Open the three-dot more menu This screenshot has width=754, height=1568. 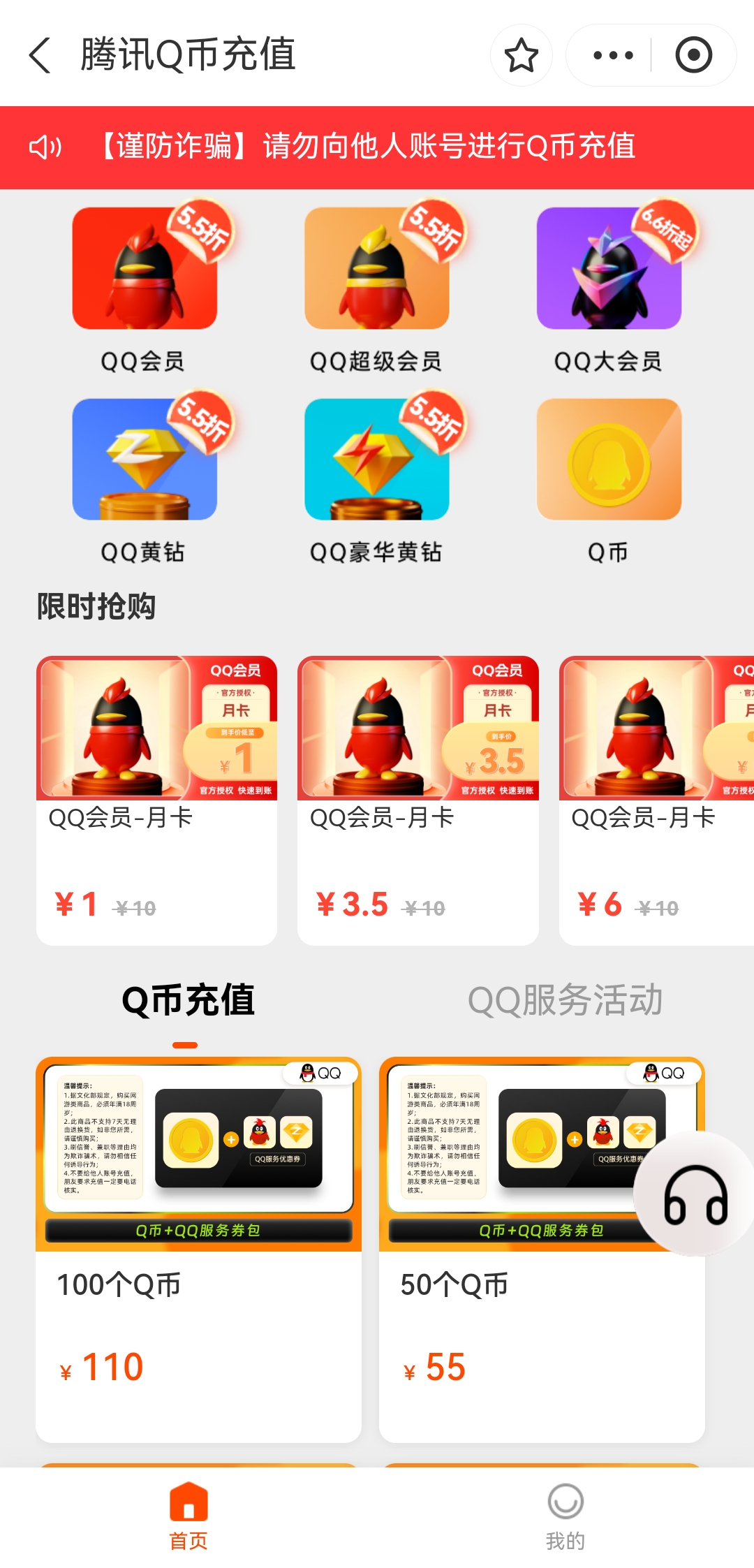click(612, 55)
